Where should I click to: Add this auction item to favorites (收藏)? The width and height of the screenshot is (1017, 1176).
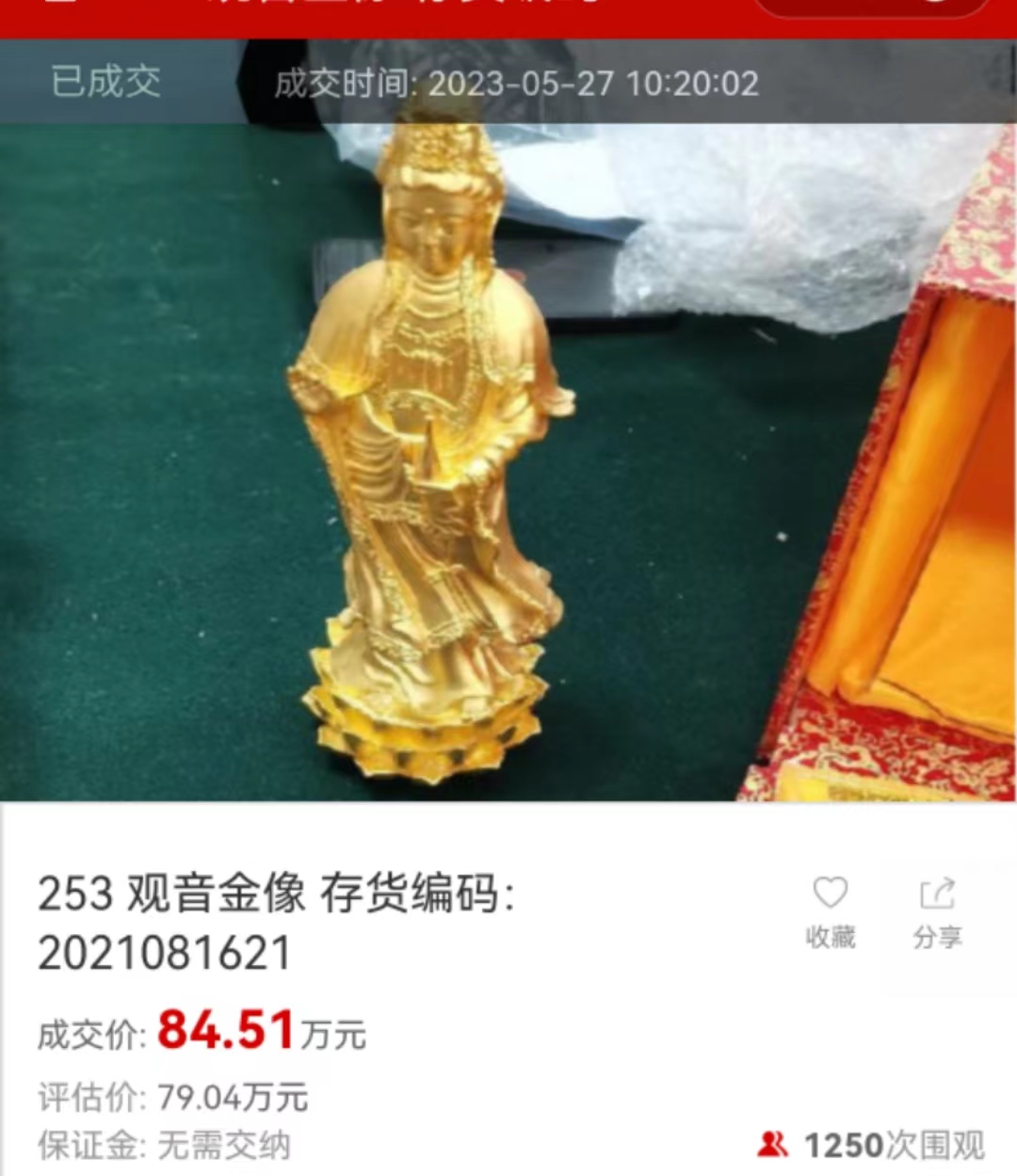pyautogui.click(x=830, y=909)
